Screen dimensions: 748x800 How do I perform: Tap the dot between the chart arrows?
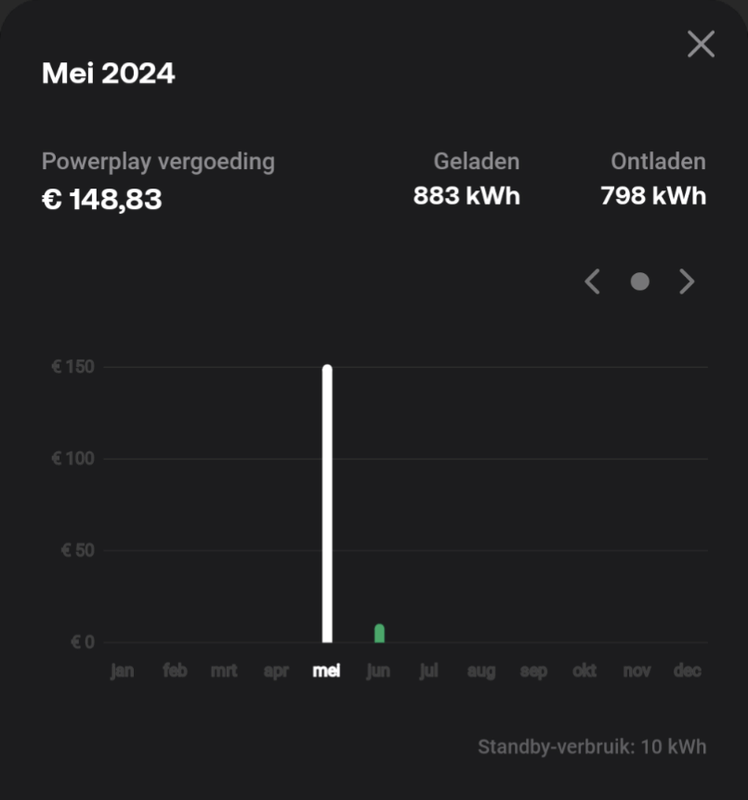pos(640,282)
